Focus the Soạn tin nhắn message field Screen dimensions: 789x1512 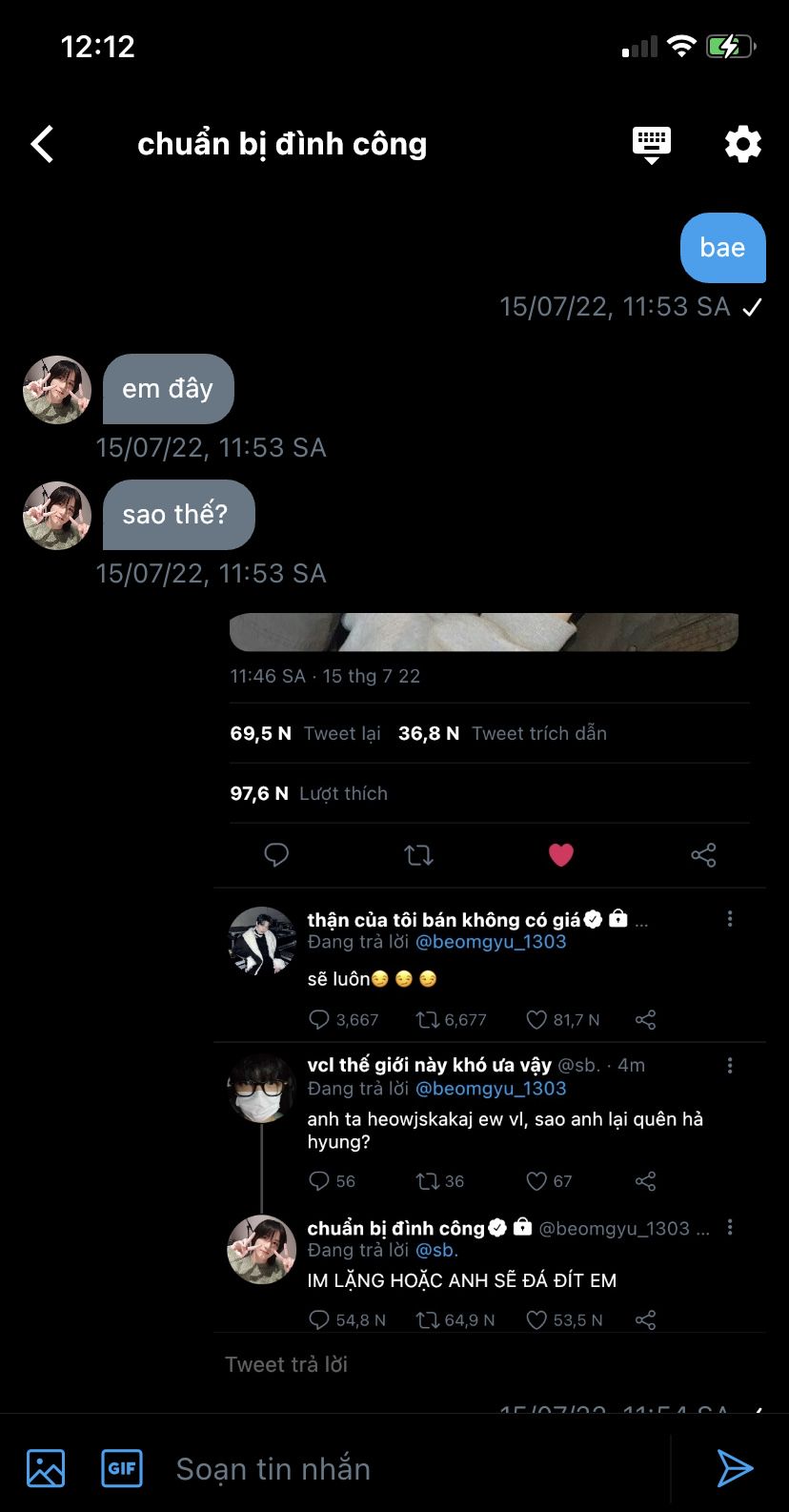tap(419, 1468)
